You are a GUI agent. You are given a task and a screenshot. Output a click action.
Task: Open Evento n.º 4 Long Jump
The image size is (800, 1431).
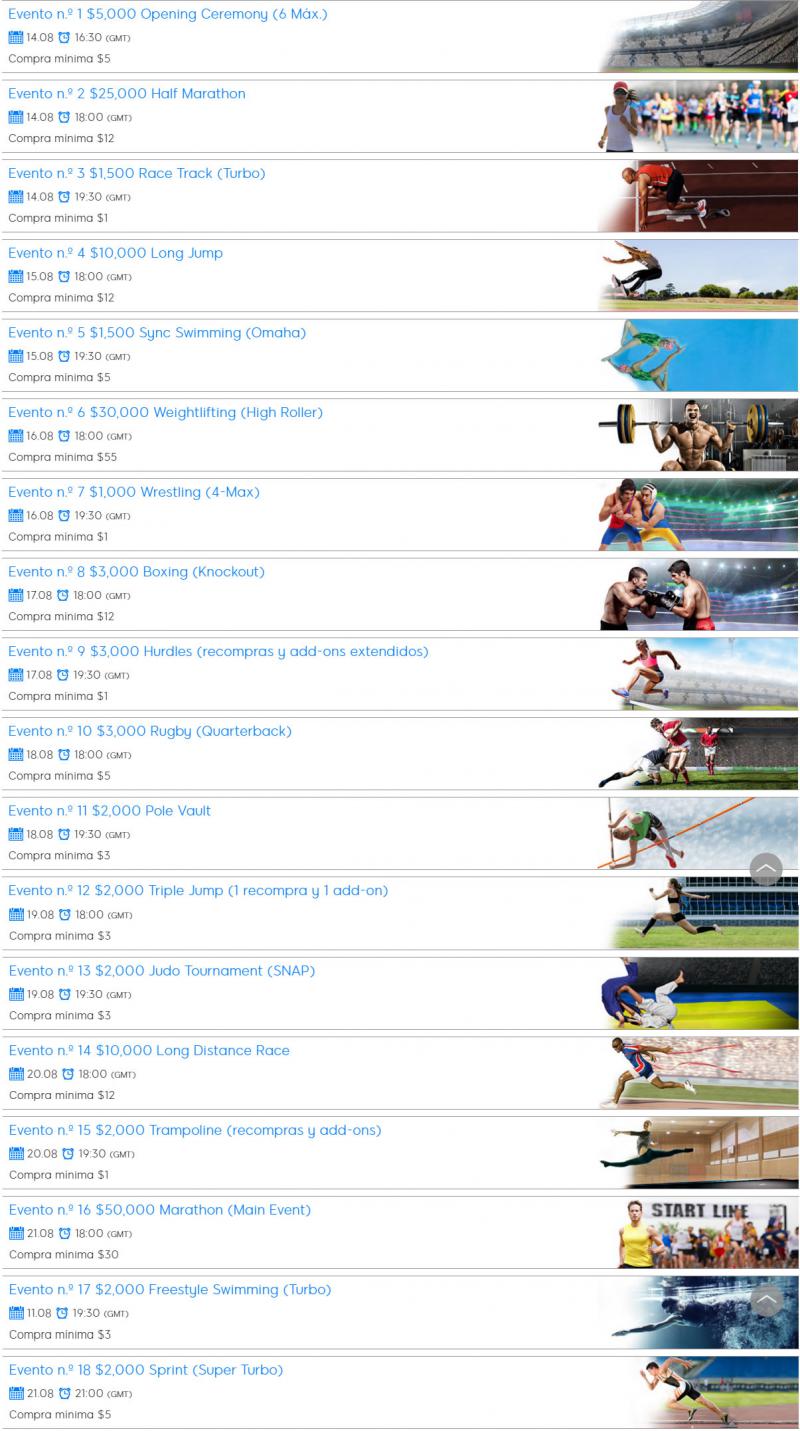pos(116,253)
